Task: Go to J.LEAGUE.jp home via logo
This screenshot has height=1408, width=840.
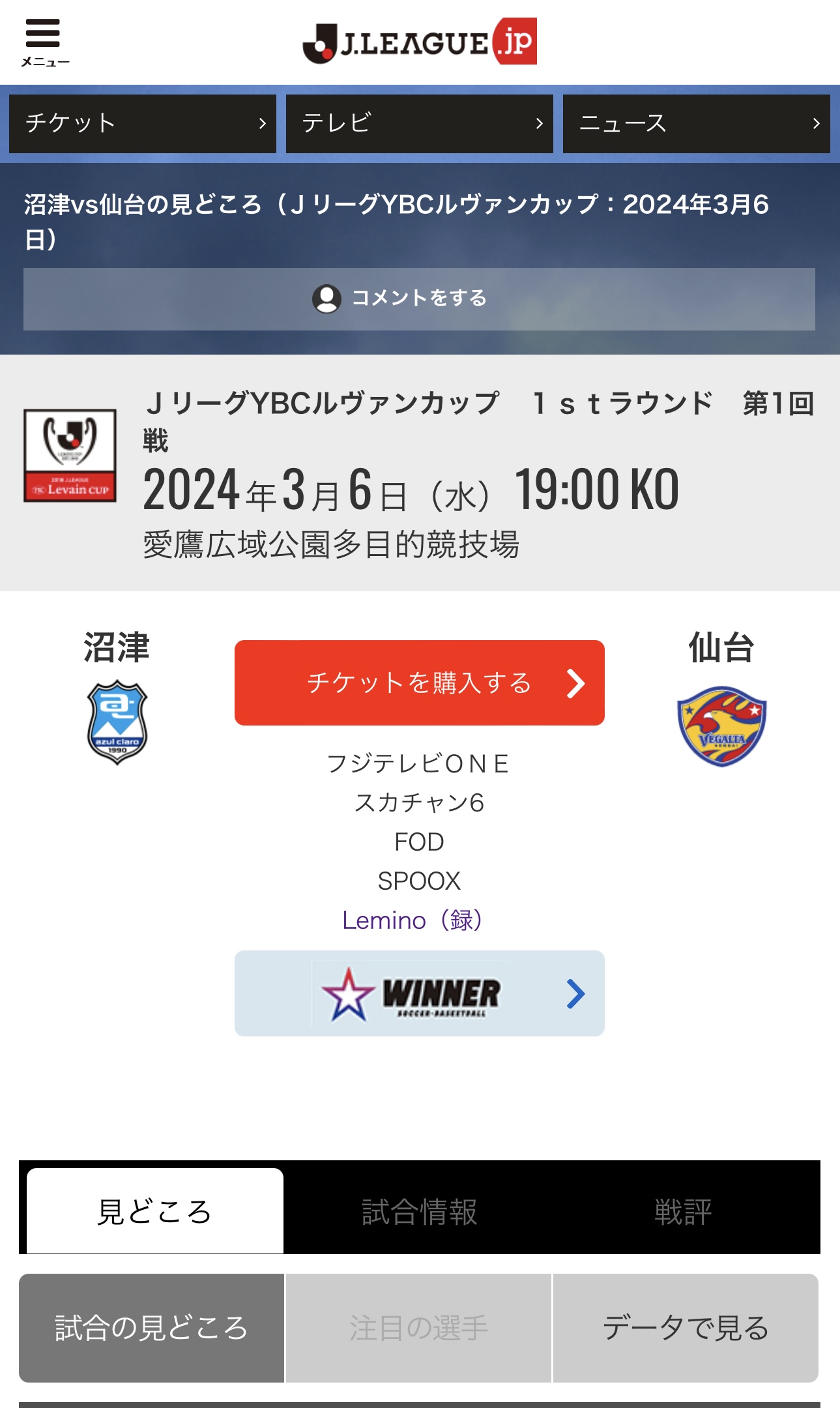Action: coord(420,42)
